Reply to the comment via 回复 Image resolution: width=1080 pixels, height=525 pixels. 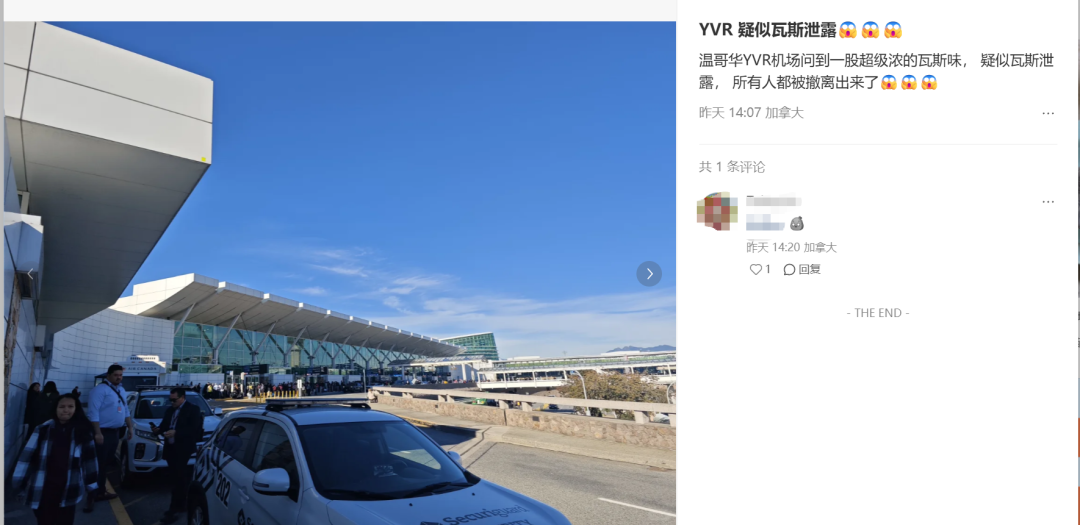tap(802, 270)
